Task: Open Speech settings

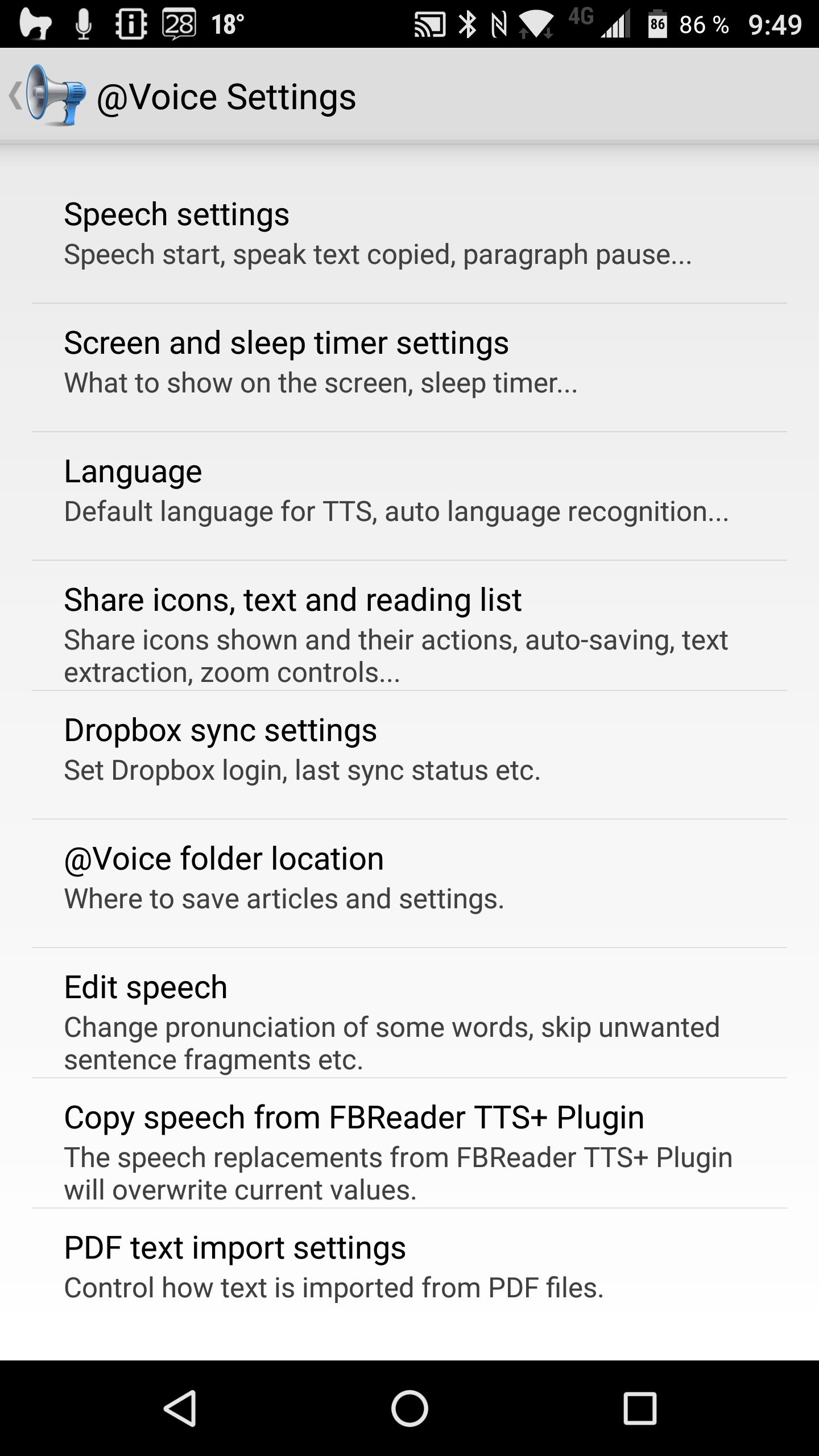Action: 409,239
